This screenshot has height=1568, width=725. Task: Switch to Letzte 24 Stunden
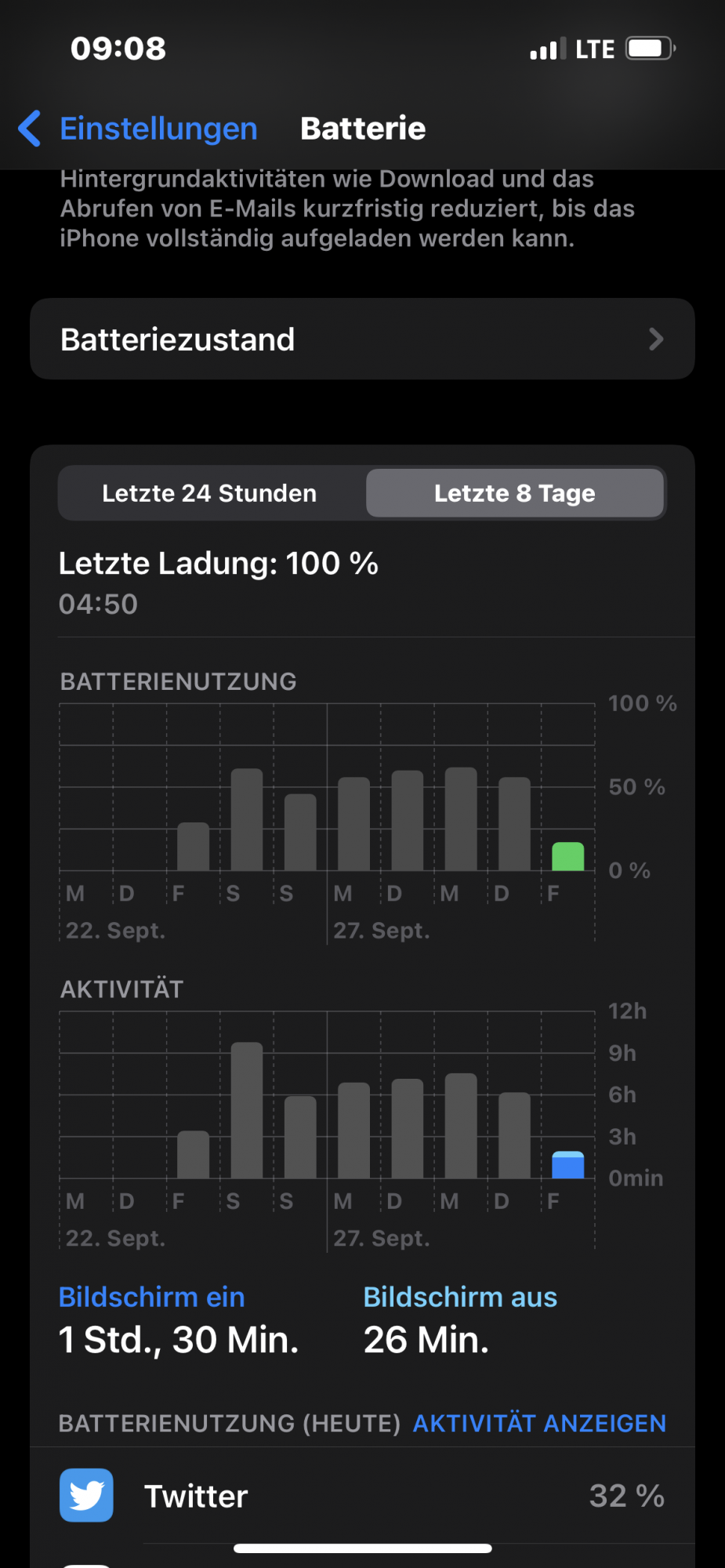click(x=209, y=493)
